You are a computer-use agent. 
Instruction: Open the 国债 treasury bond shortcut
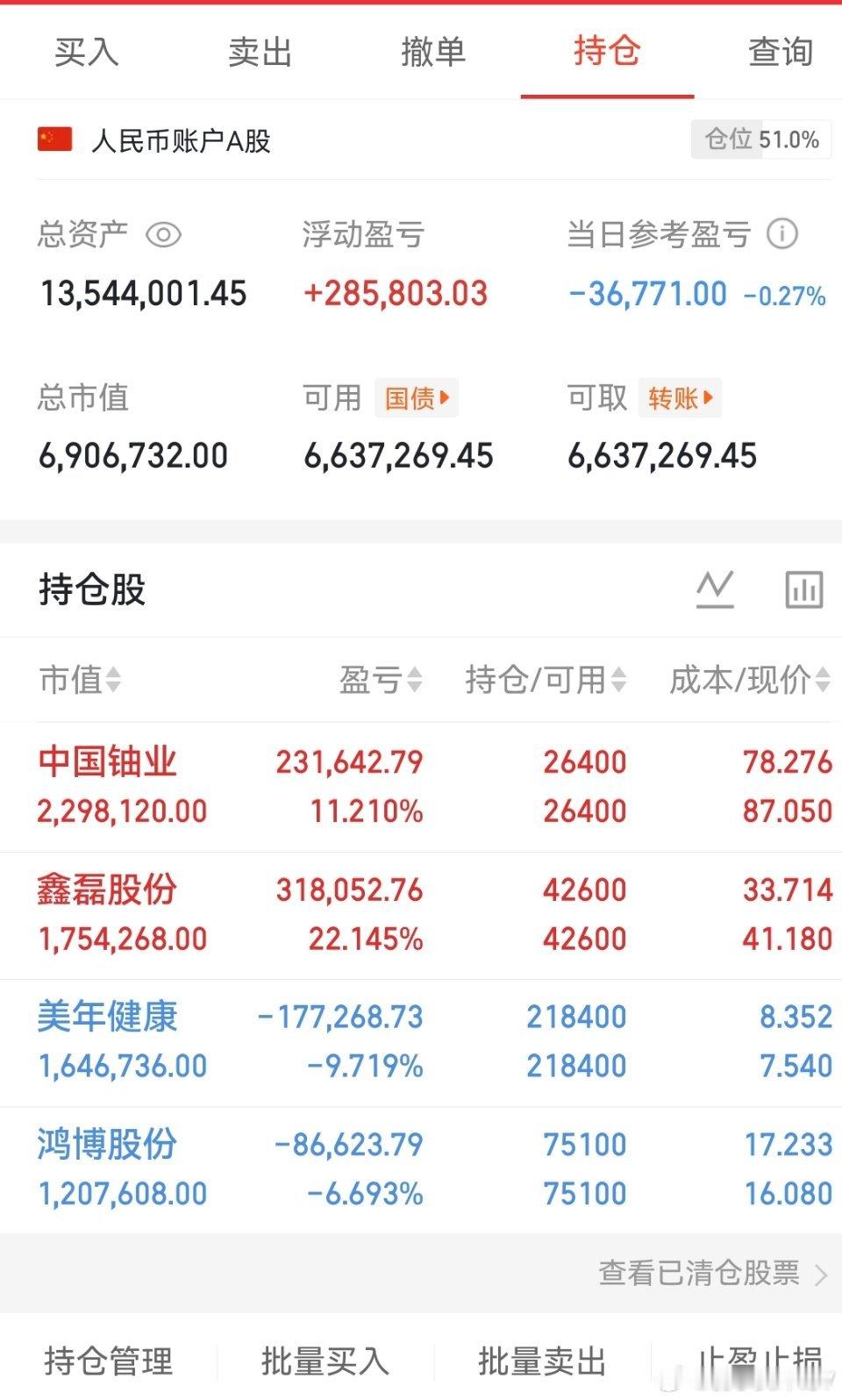tap(416, 397)
